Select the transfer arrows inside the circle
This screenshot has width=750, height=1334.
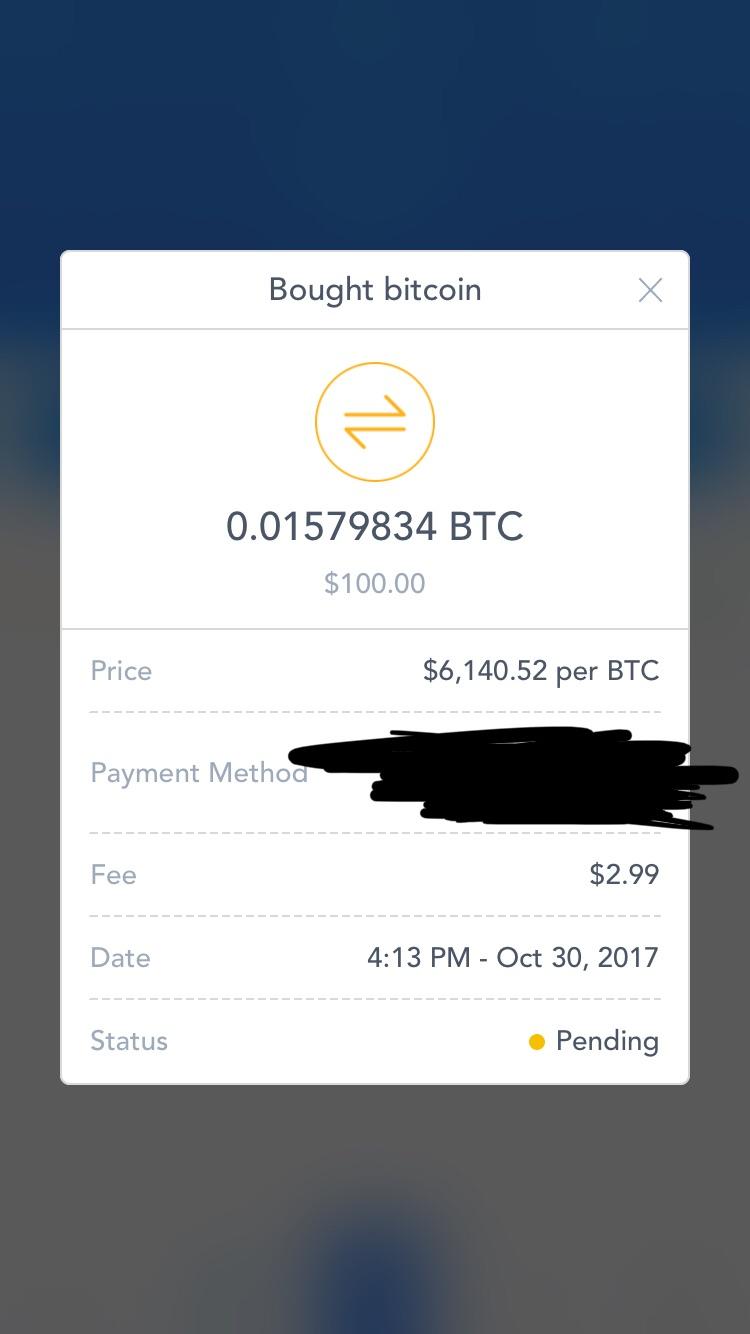point(375,421)
